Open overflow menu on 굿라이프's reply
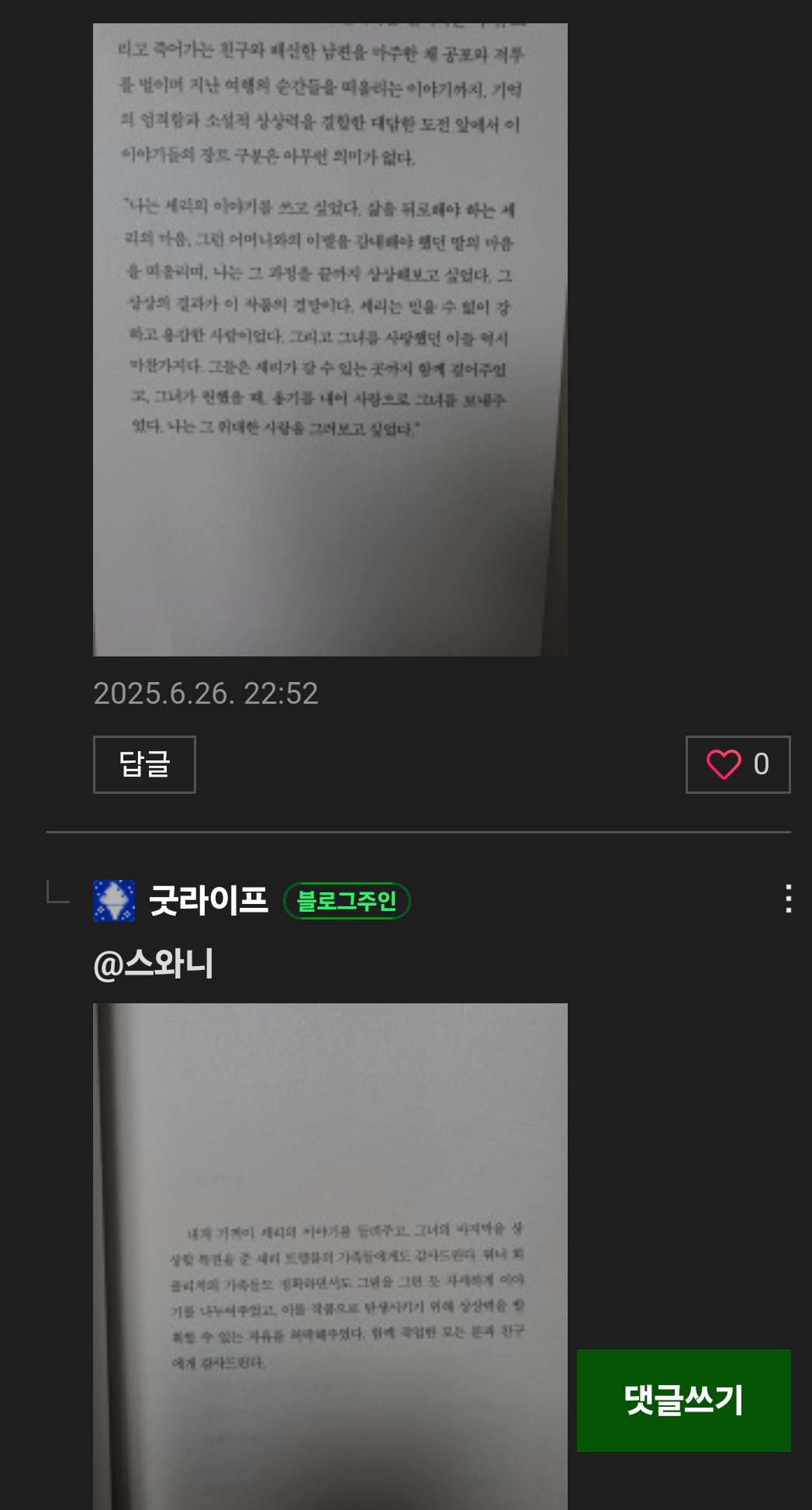This screenshot has width=812, height=1510. 788,899
